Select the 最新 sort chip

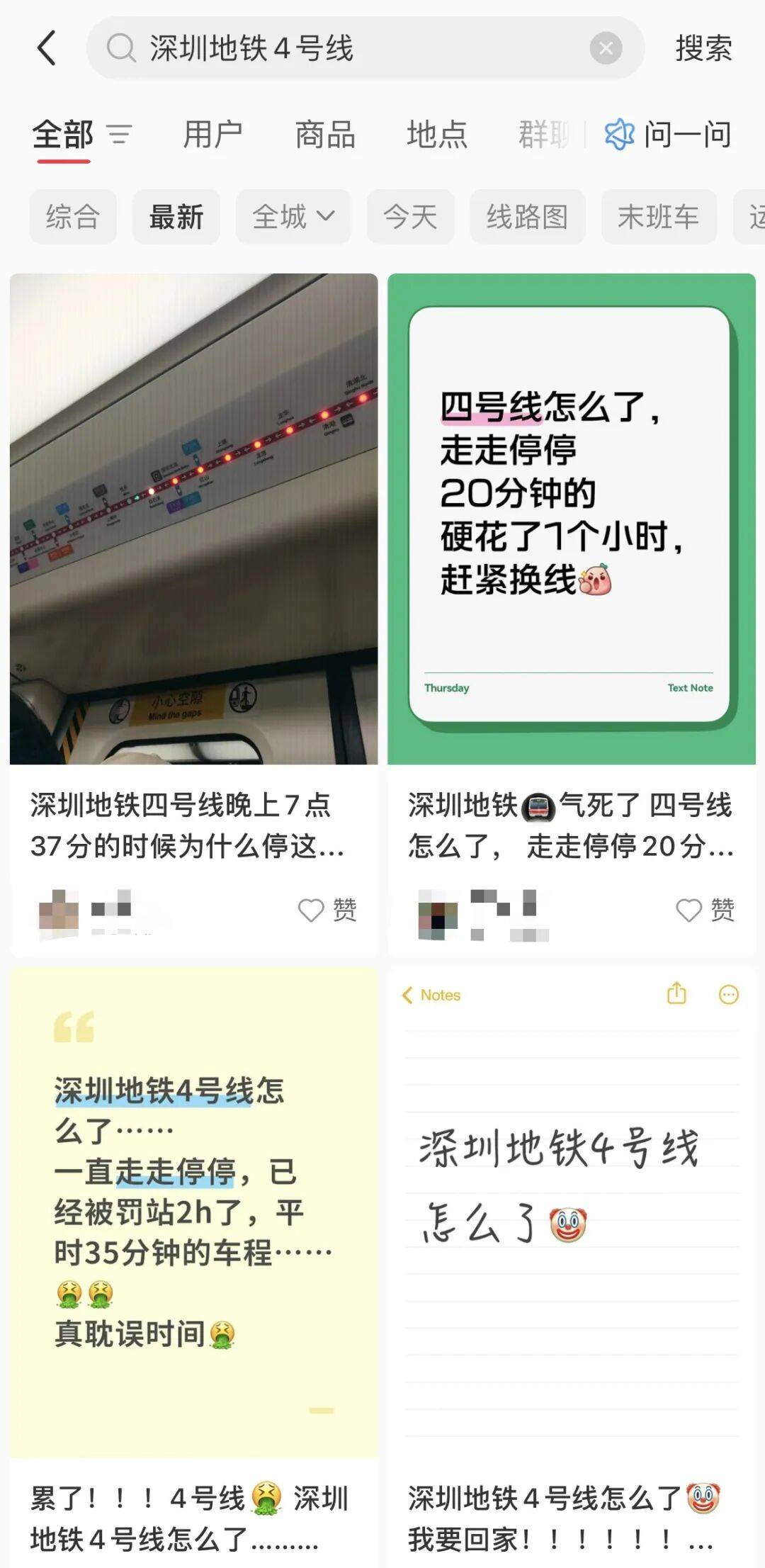176,217
